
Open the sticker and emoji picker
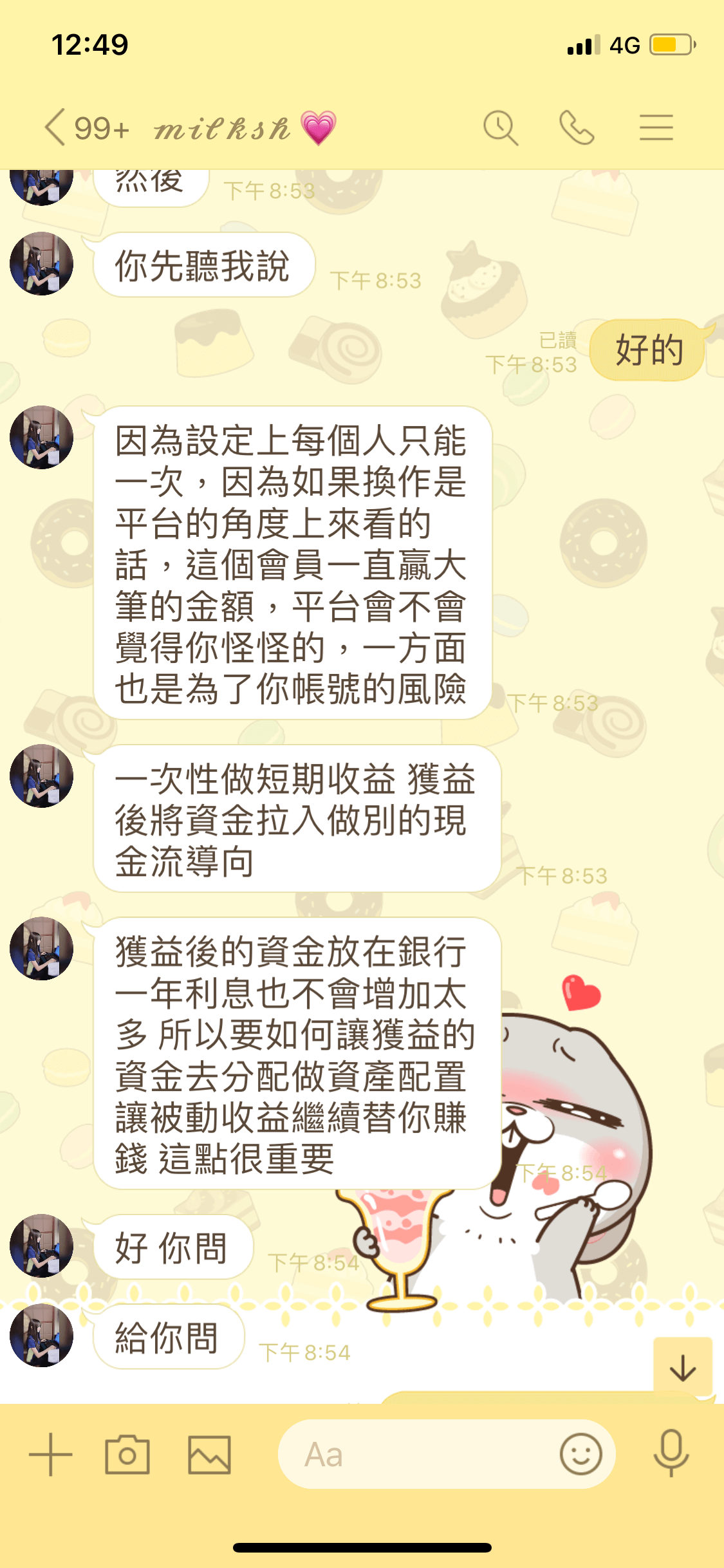click(x=580, y=1454)
